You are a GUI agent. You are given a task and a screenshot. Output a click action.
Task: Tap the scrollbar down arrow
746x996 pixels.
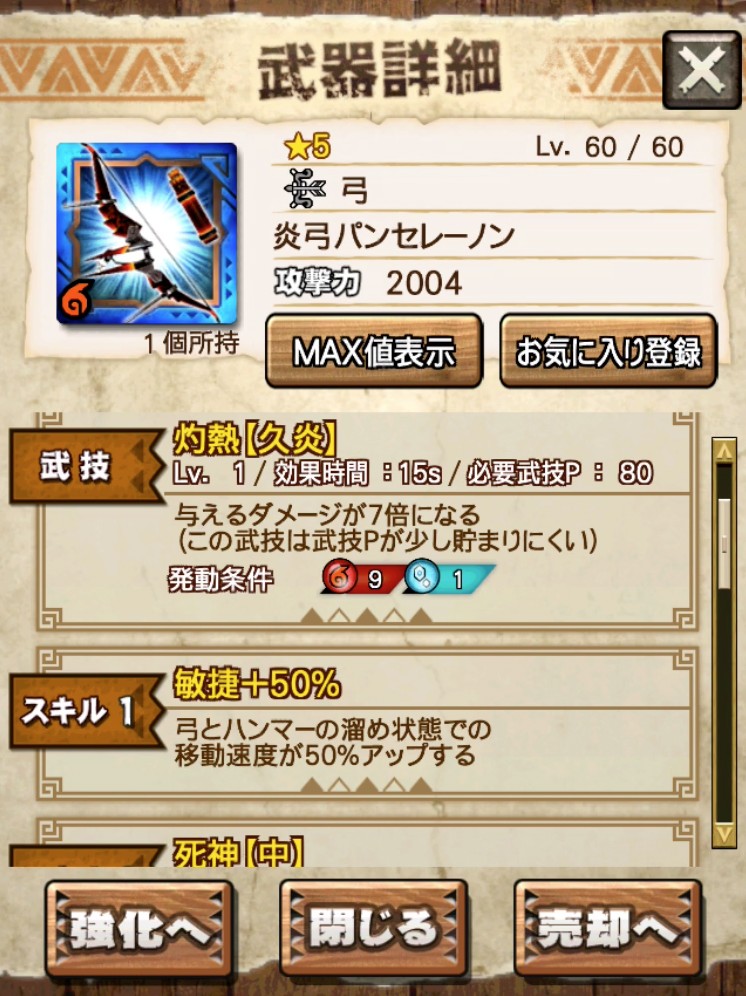[724, 832]
